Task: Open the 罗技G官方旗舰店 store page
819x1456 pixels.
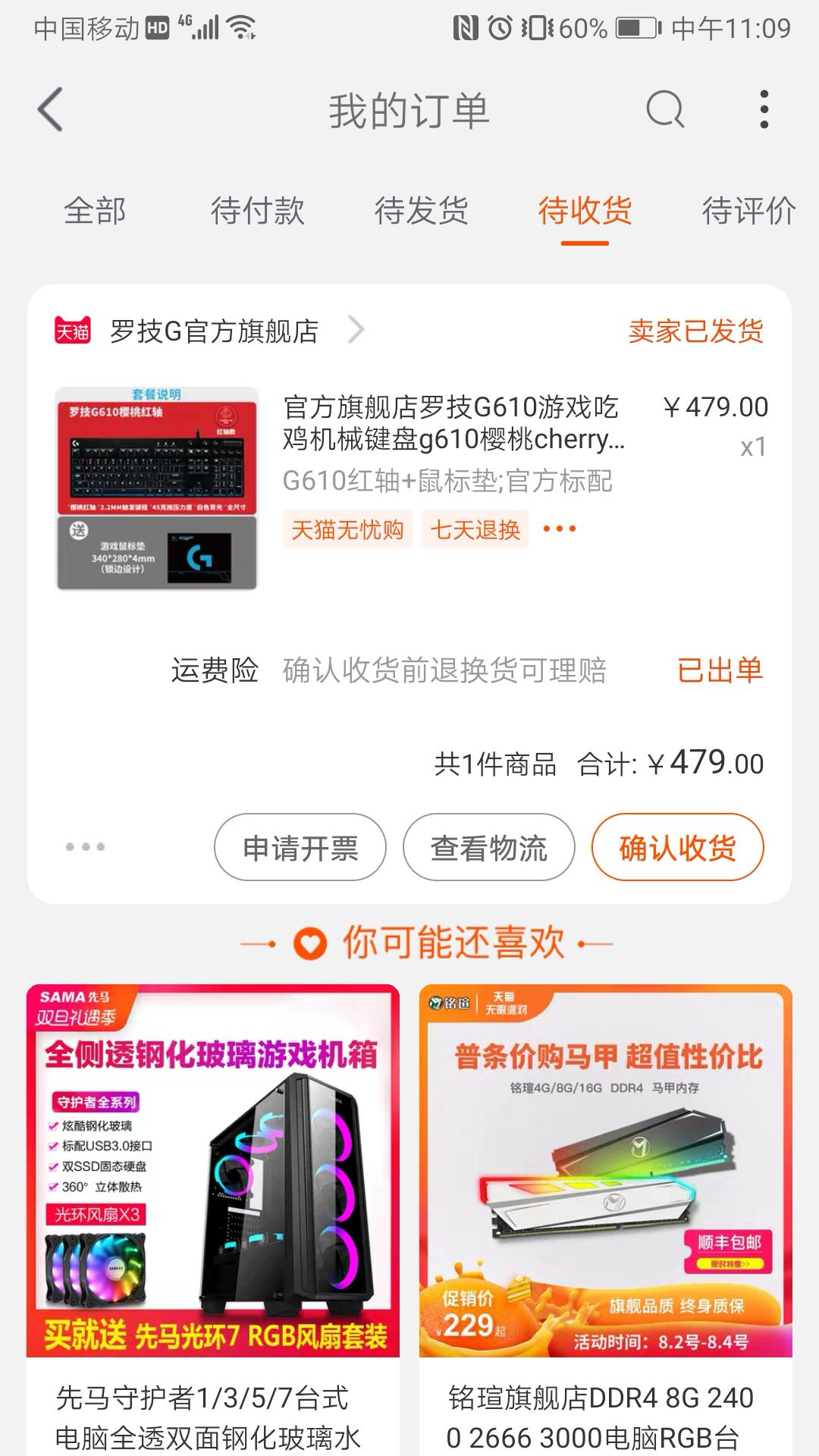Action: tap(214, 331)
